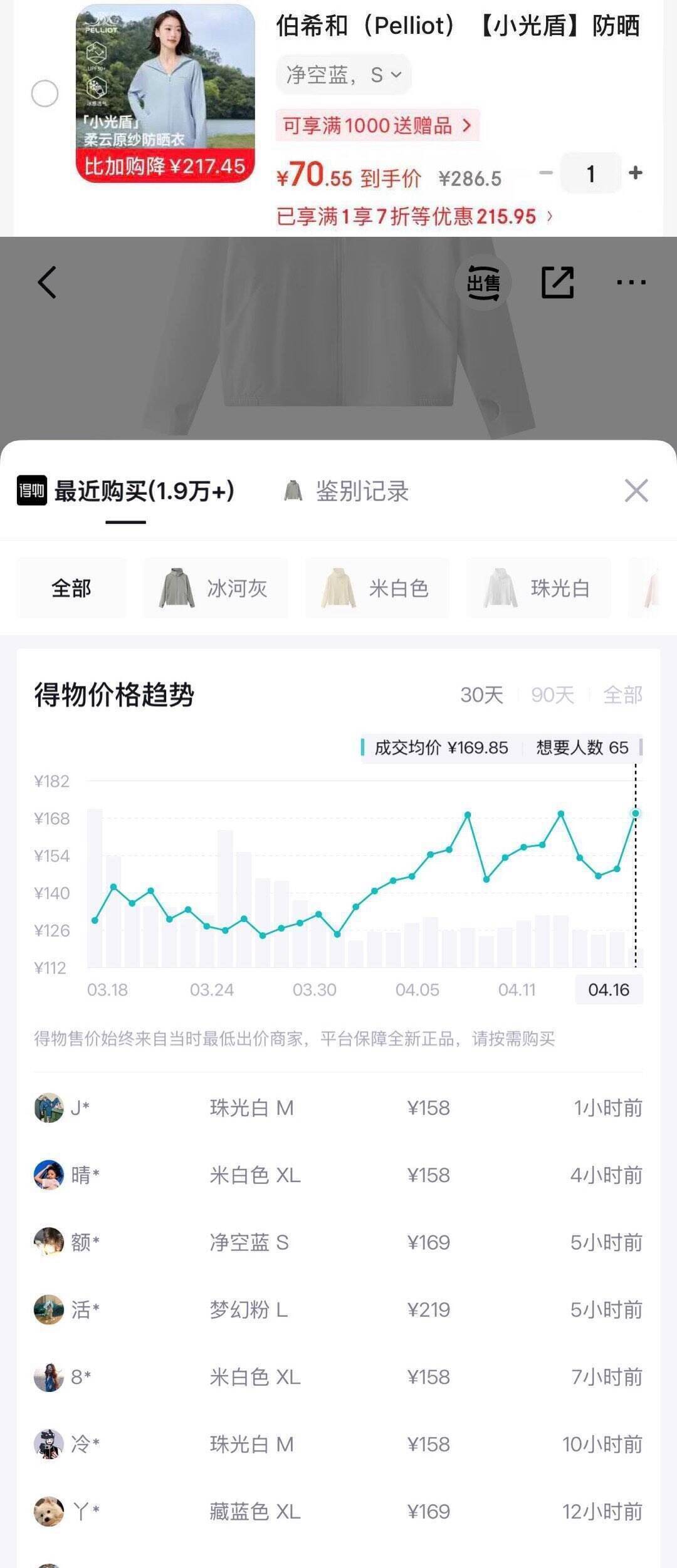This screenshot has height=1568, width=677.
Task: Share this product
Action: coord(557,283)
